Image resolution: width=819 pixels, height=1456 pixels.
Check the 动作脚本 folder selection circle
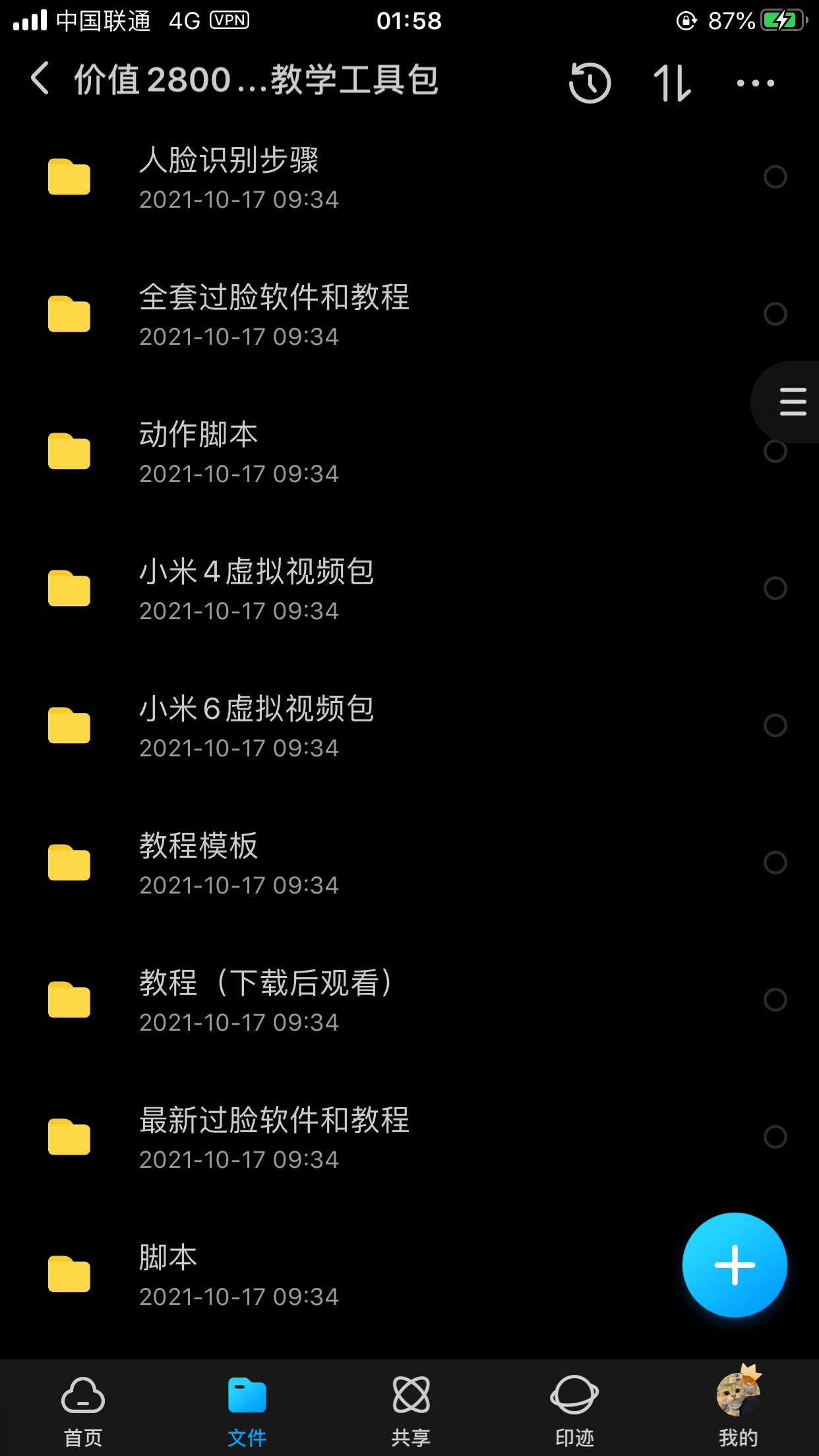click(x=775, y=451)
